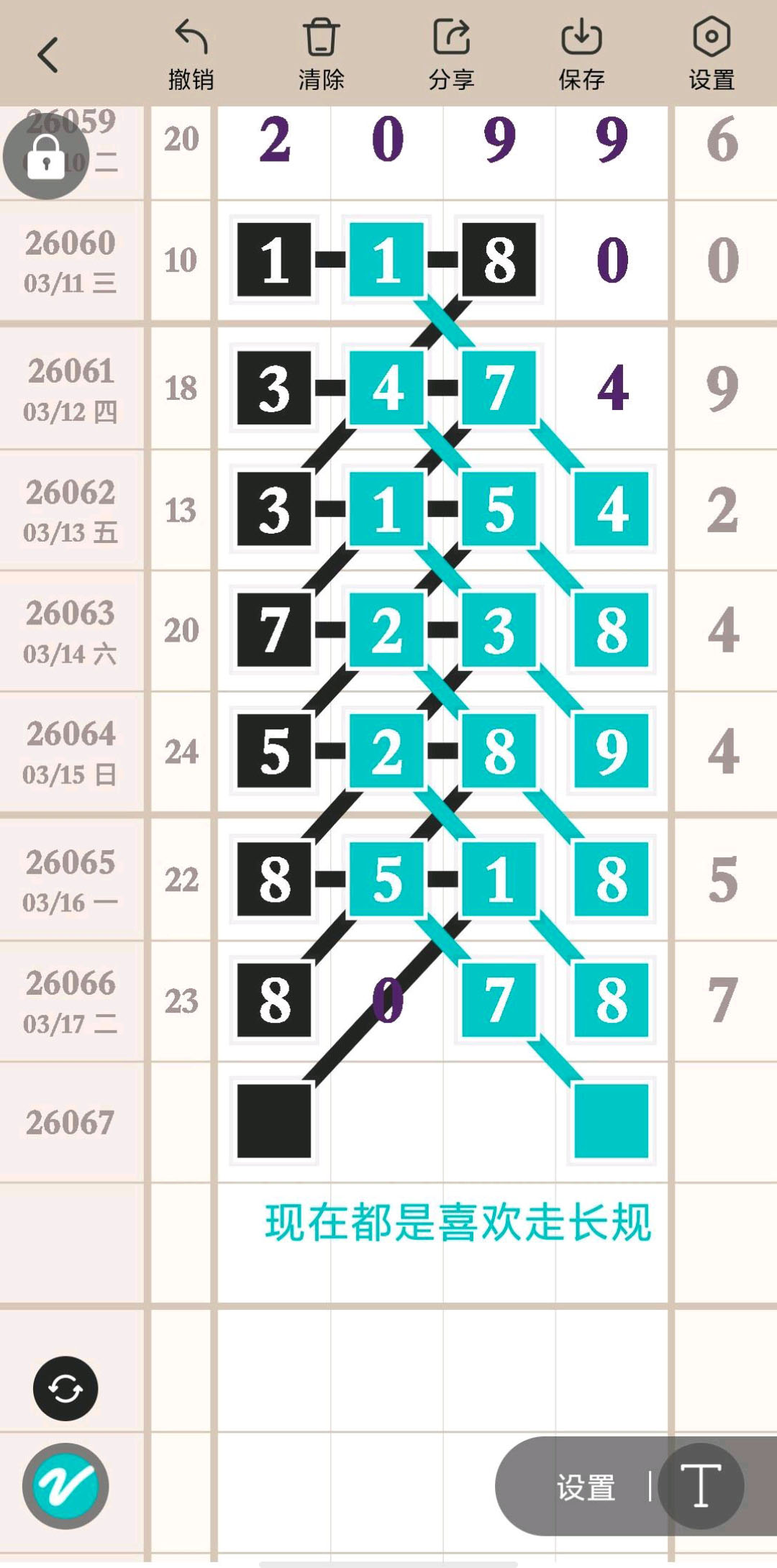Open the bottom 设置 pill button
The height and width of the screenshot is (1568, 777).
(586, 1487)
